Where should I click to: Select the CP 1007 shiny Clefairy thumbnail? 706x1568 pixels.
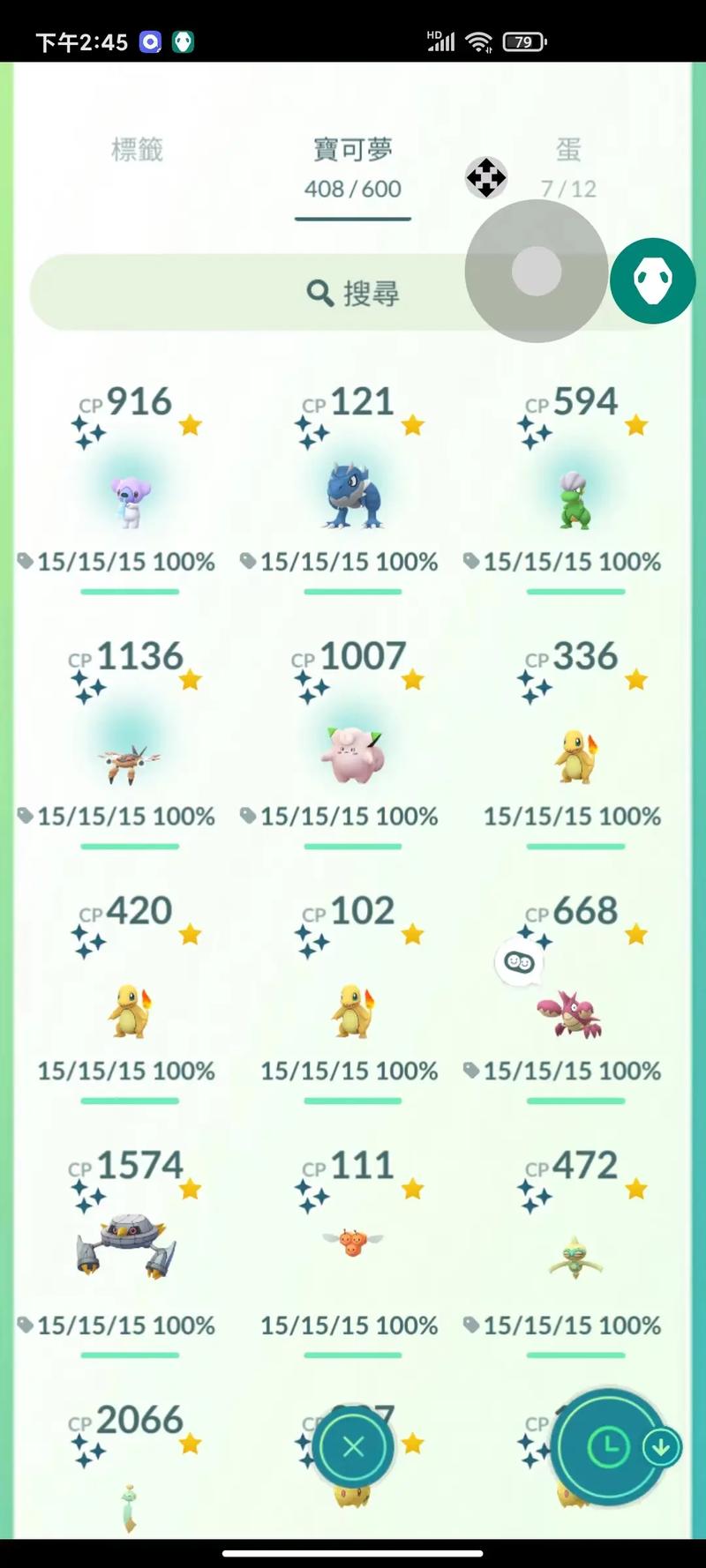pos(353,754)
